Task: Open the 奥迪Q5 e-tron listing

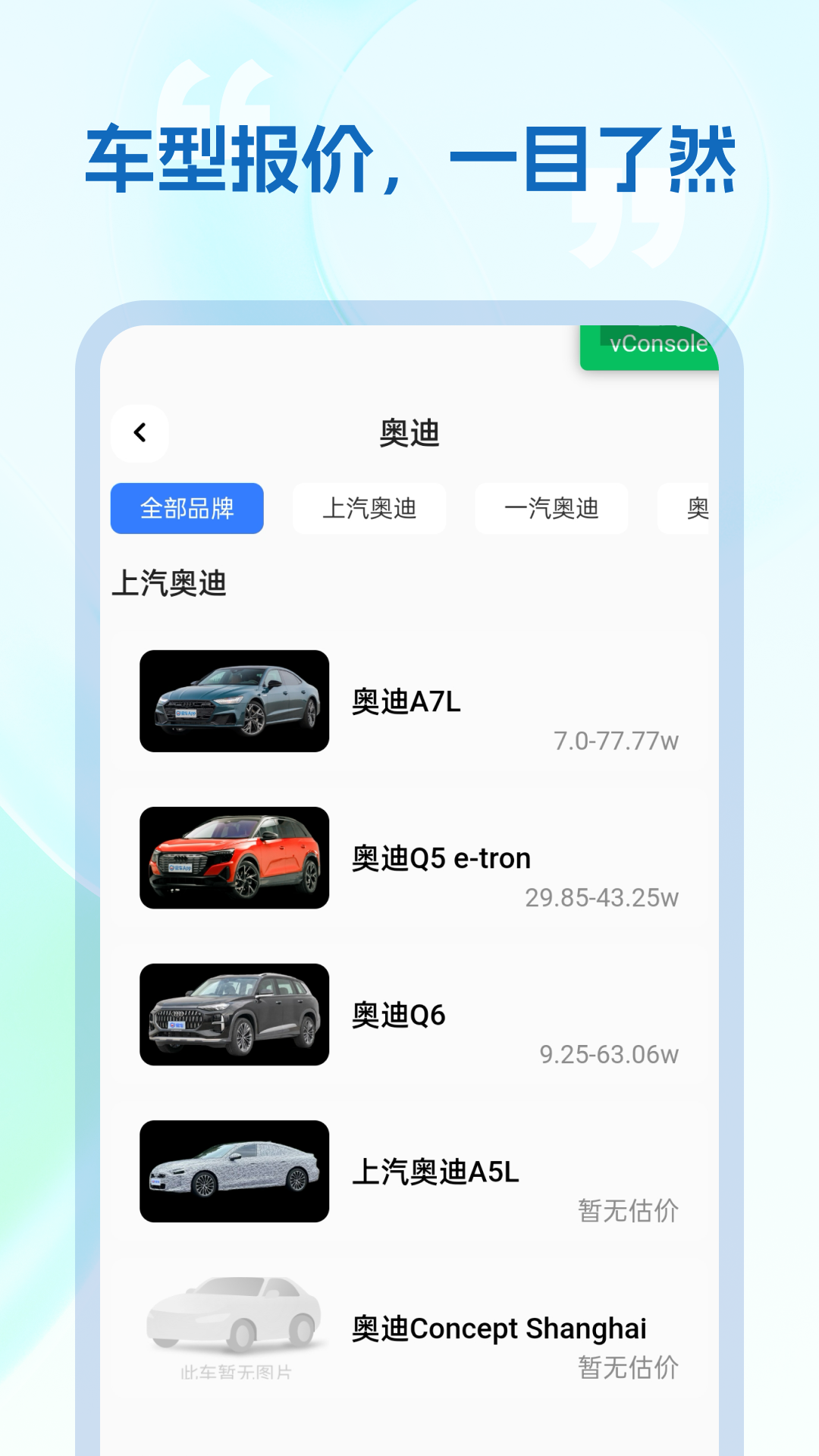Action: (x=440, y=857)
